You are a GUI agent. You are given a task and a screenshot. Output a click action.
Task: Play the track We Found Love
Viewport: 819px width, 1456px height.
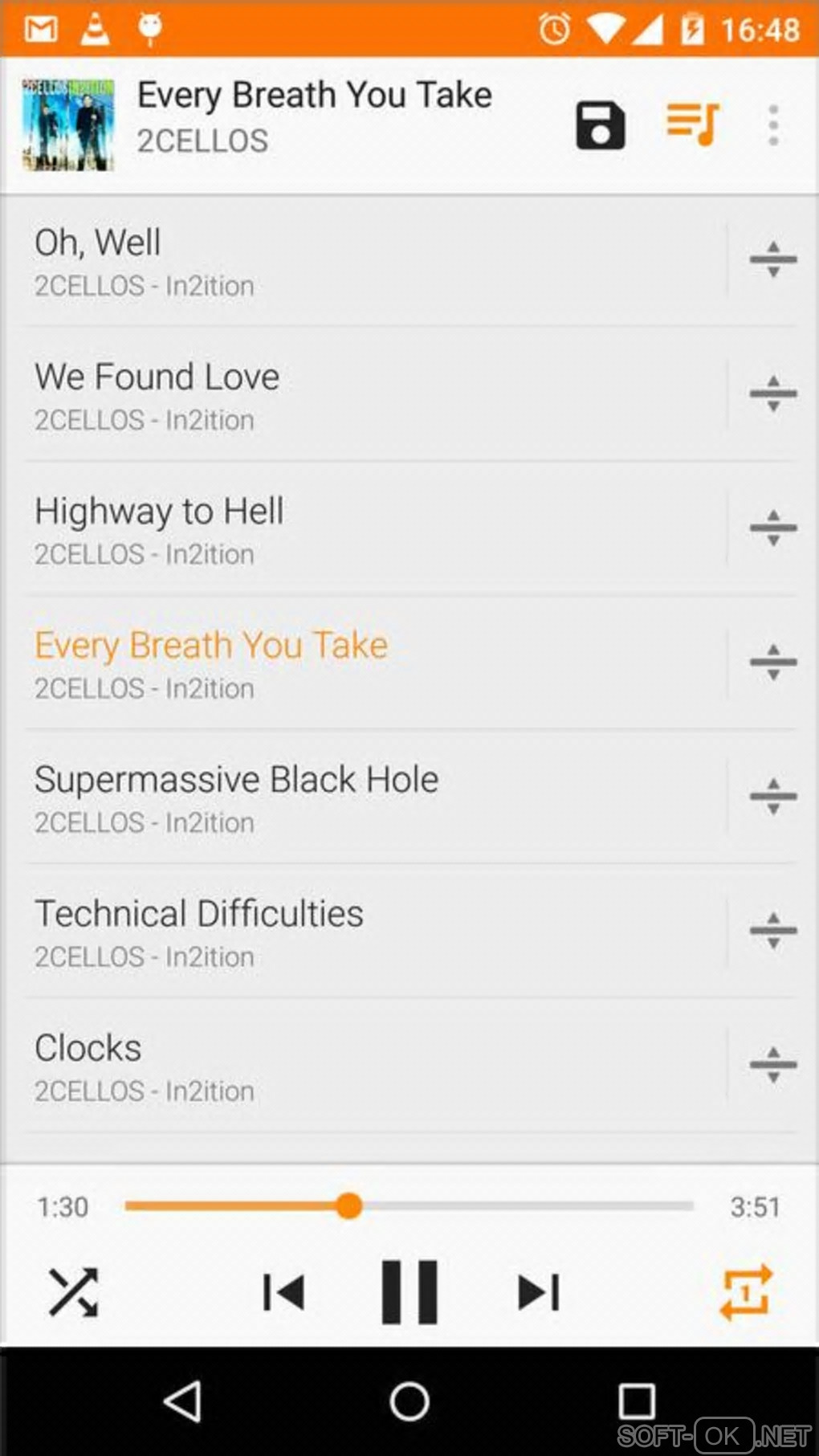(x=361, y=396)
